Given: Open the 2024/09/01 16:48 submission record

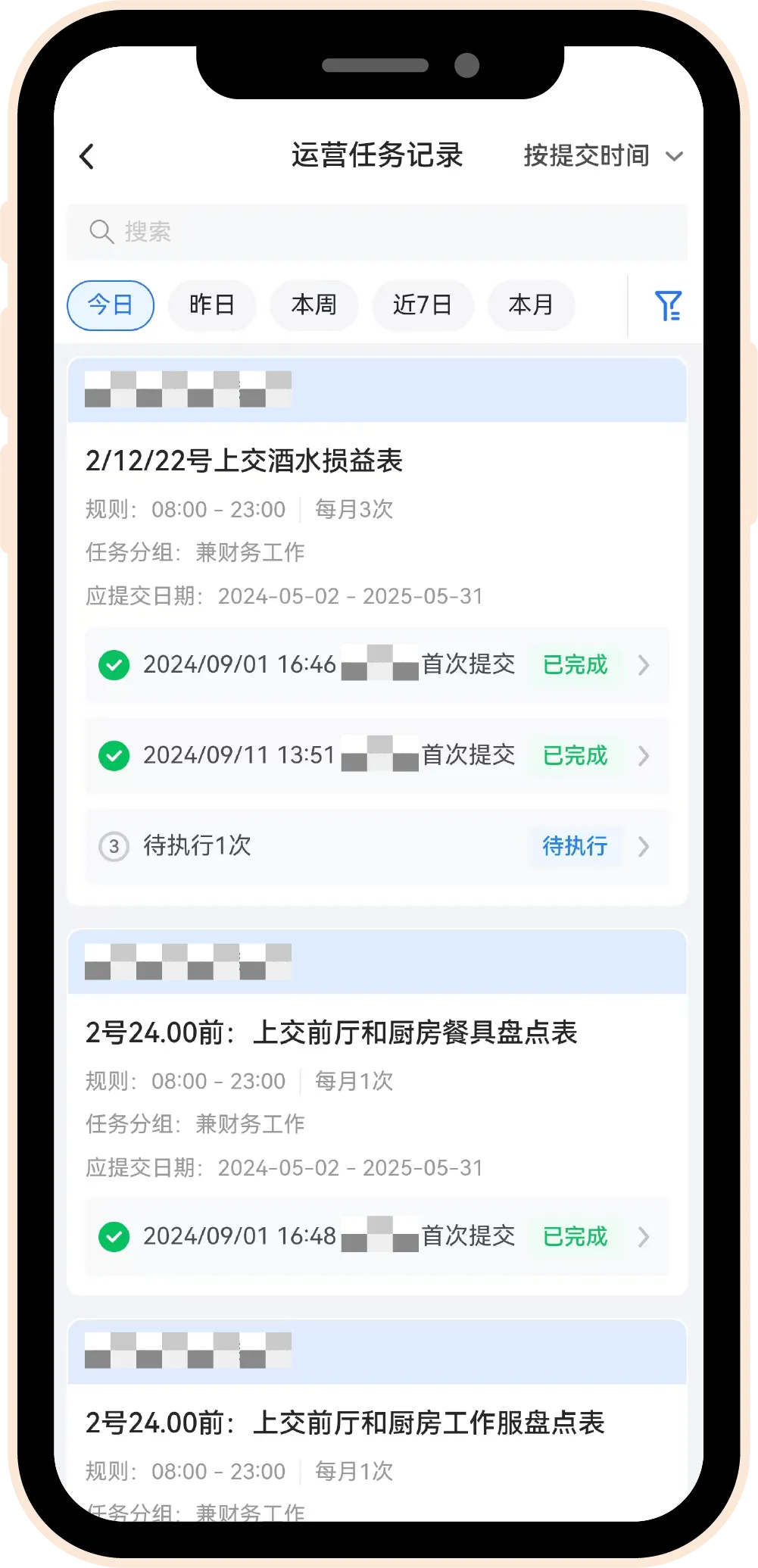Looking at the screenshot, I should click(376, 1237).
